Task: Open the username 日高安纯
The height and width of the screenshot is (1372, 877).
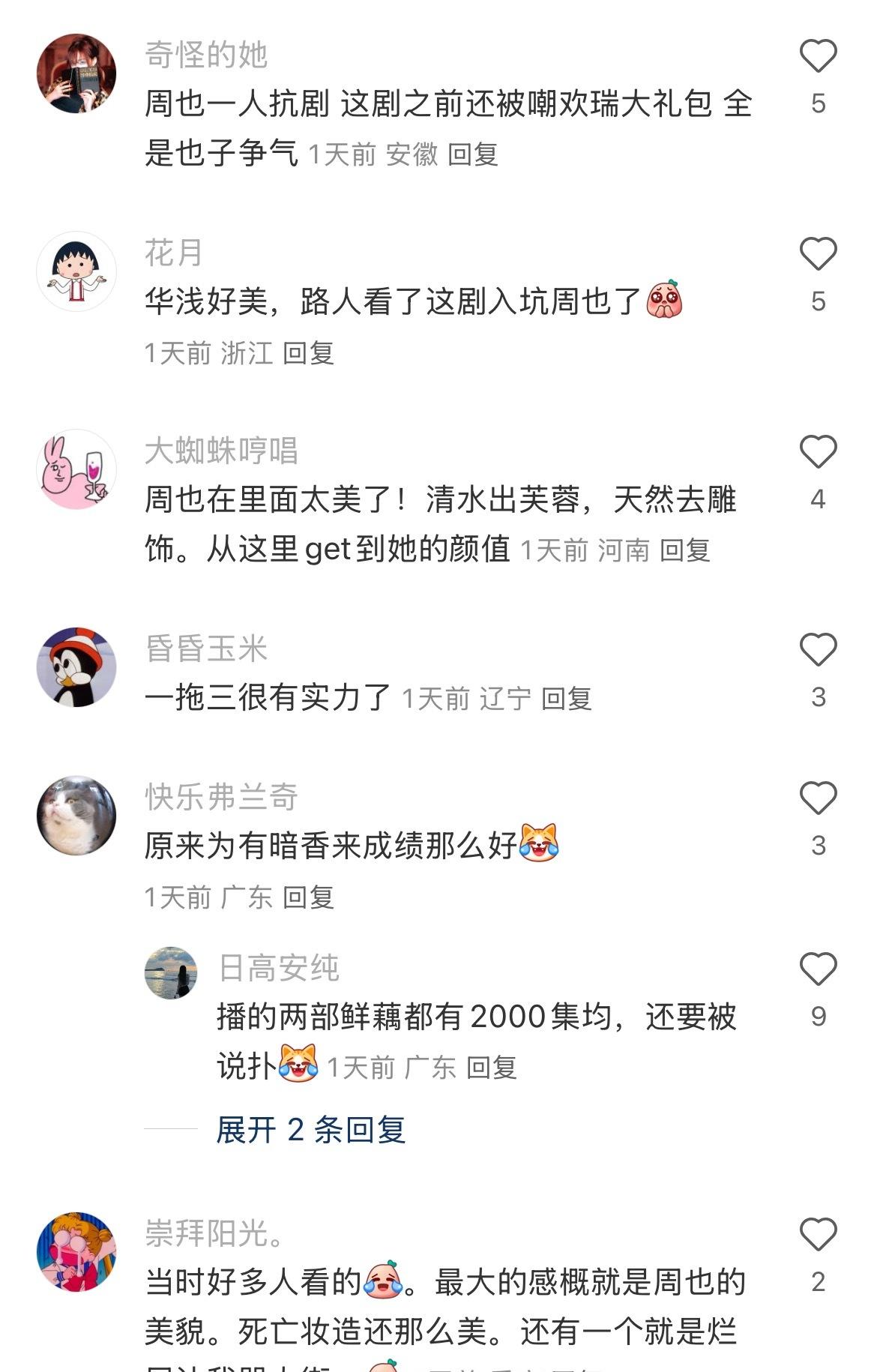Action: click(x=279, y=969)
